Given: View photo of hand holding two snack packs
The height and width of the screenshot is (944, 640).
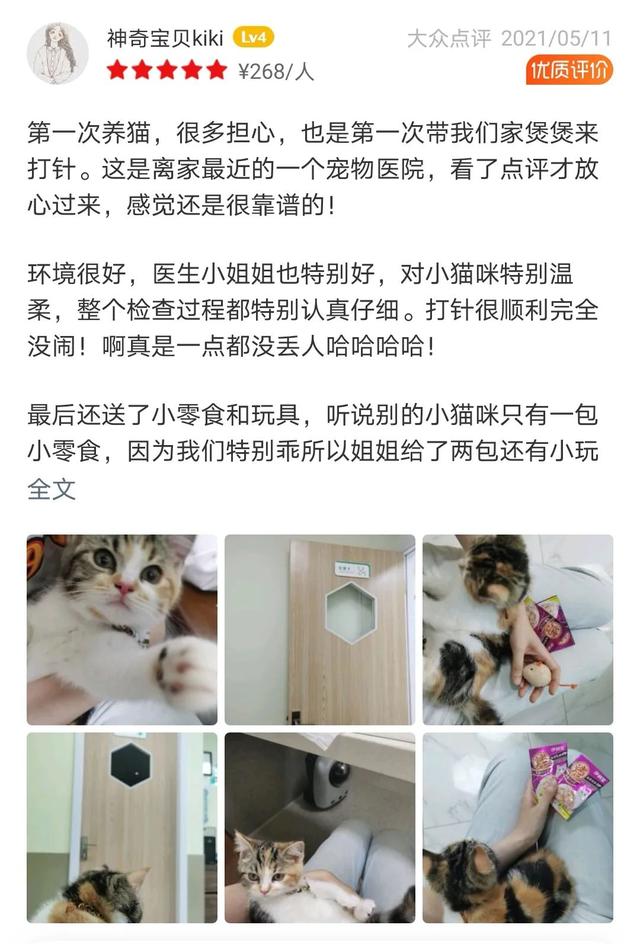Looking at the screenshot, I should coord(517,827).
